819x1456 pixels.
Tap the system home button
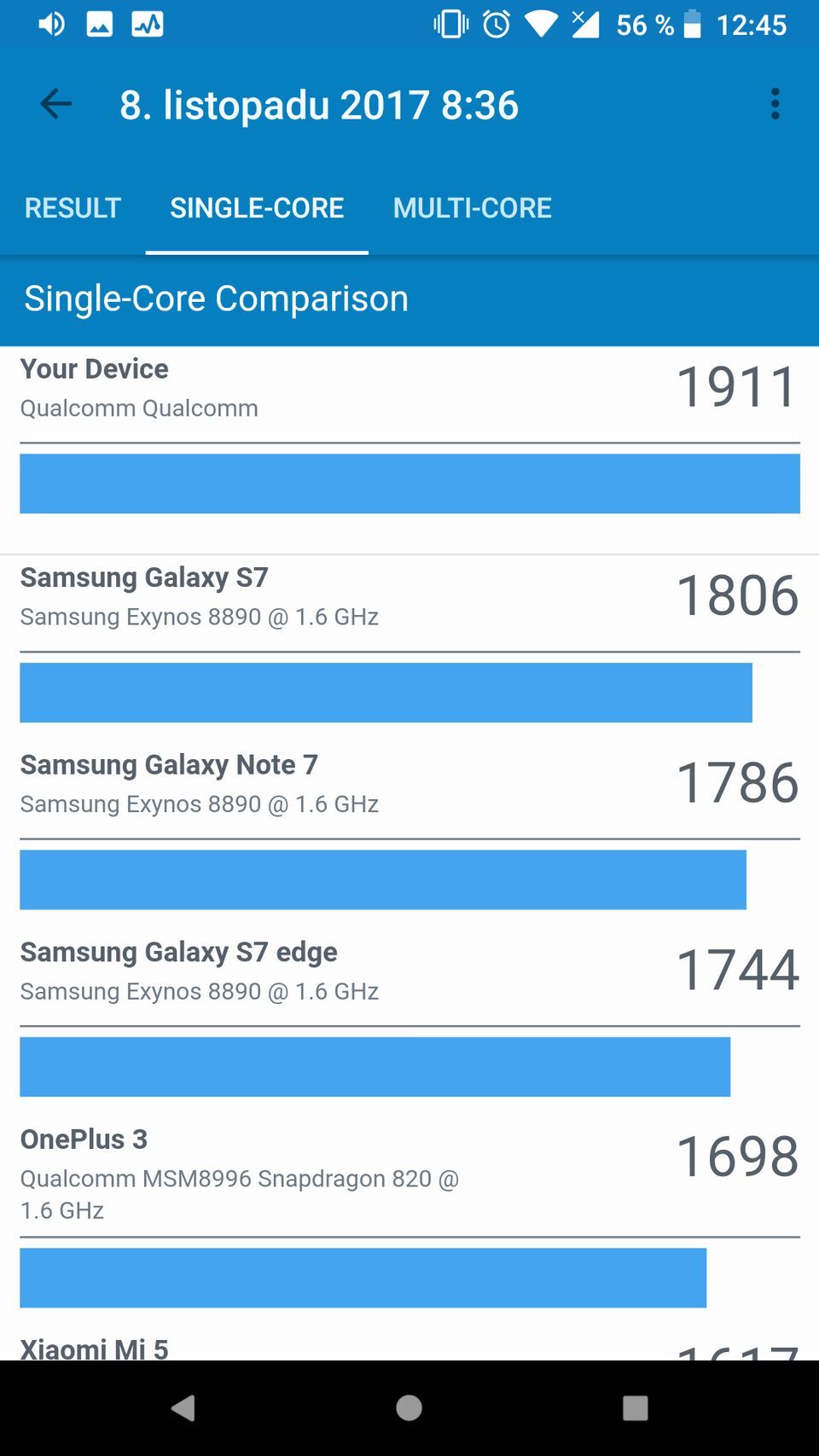(x=409, y=1408)
